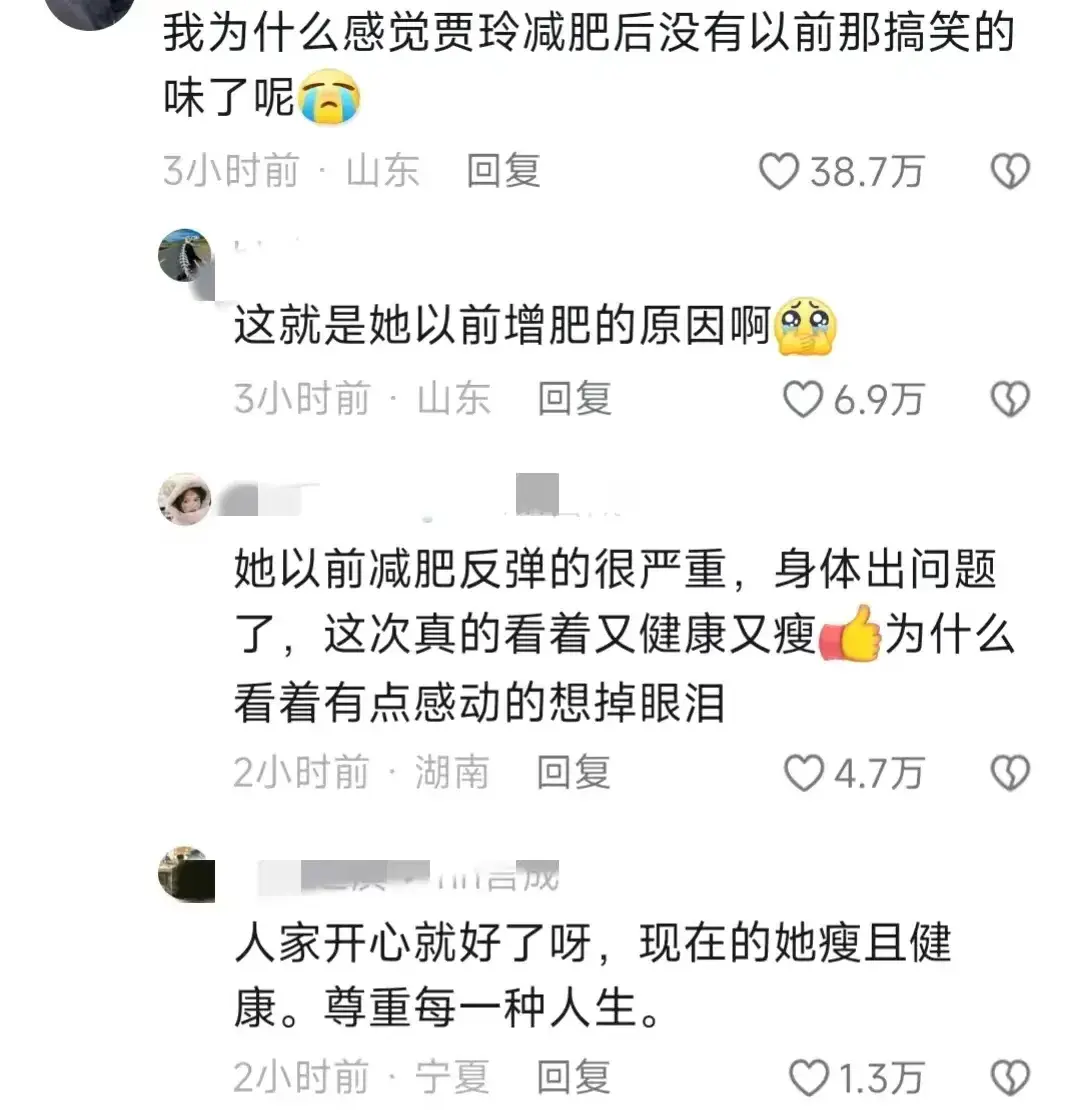Reply to 这就是她以前增肥的原因啊 comment
The height and width of the screenshot is (1110, 1080).
coord(574,400)
